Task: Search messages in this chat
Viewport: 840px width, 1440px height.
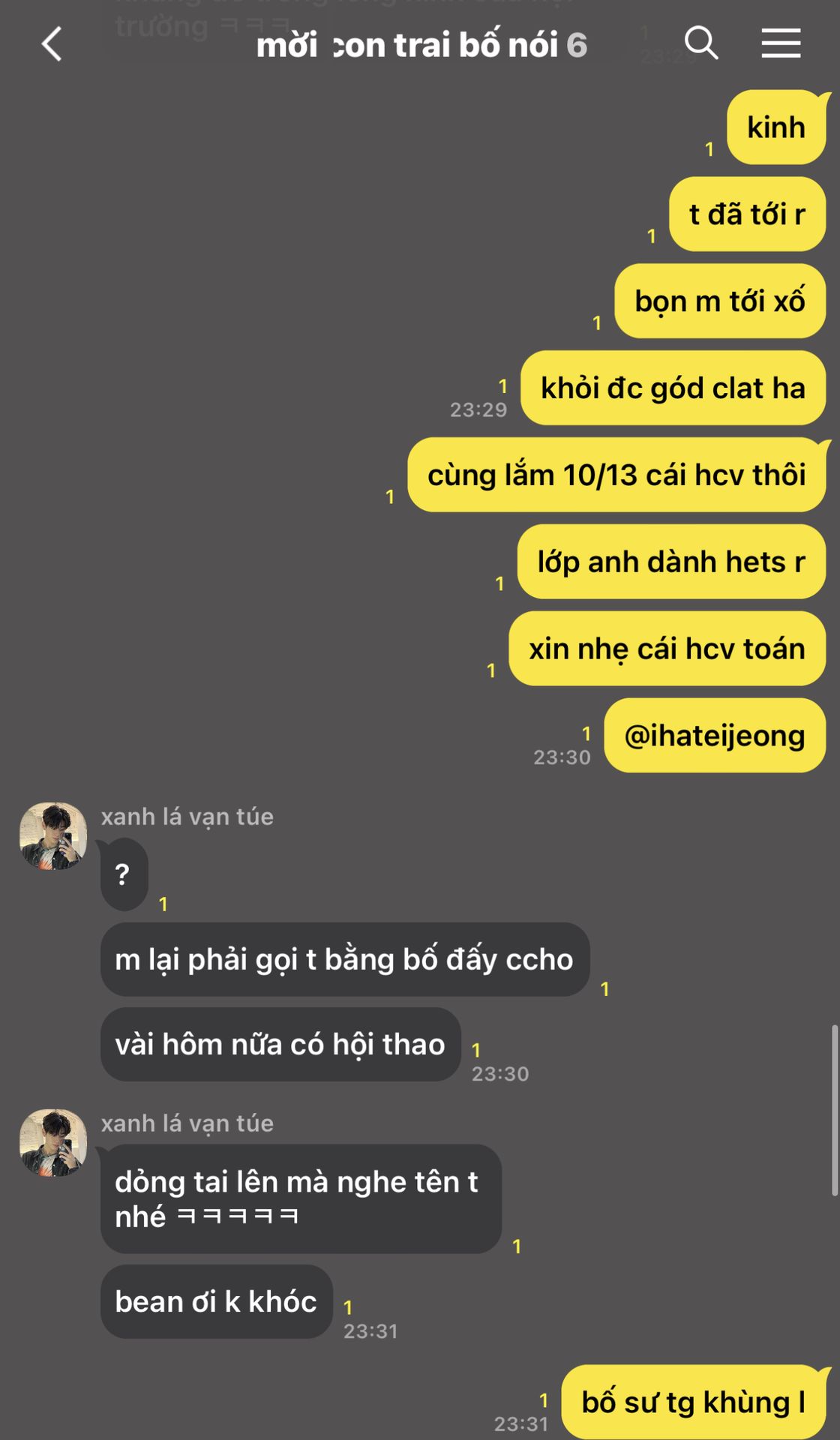Action: coord(701,43)
